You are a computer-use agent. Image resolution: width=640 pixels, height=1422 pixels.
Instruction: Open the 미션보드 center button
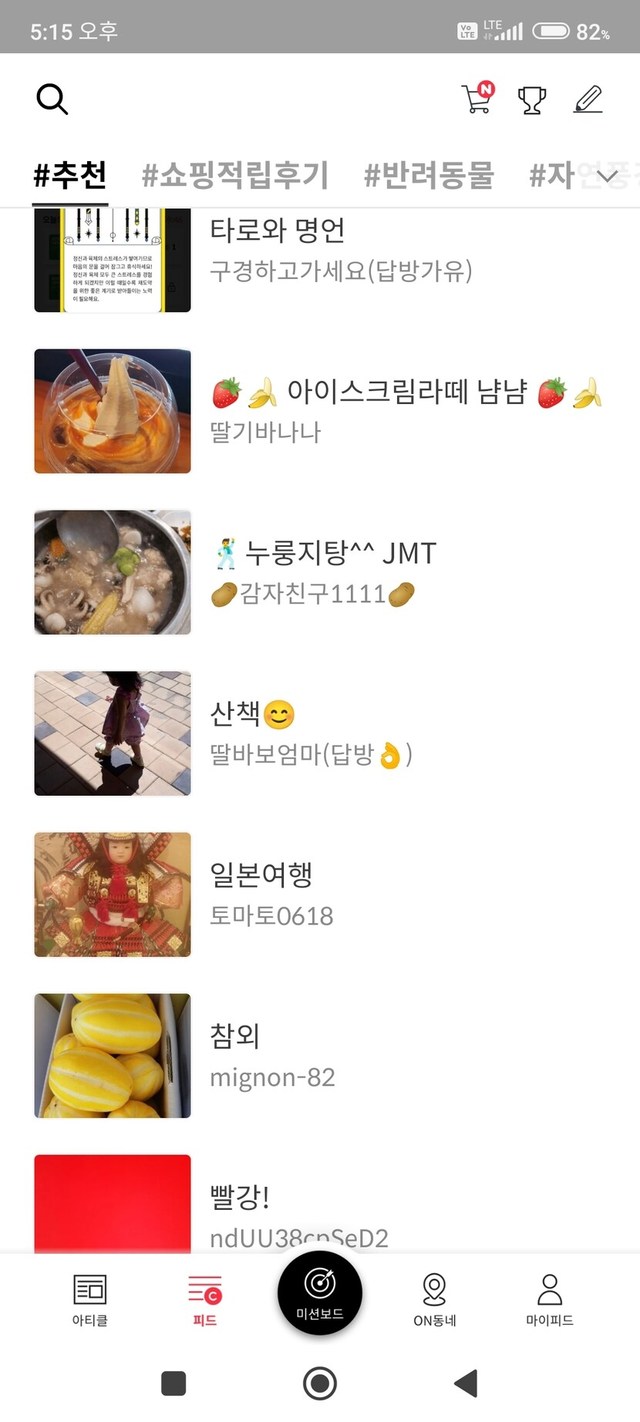[320, 1292]
